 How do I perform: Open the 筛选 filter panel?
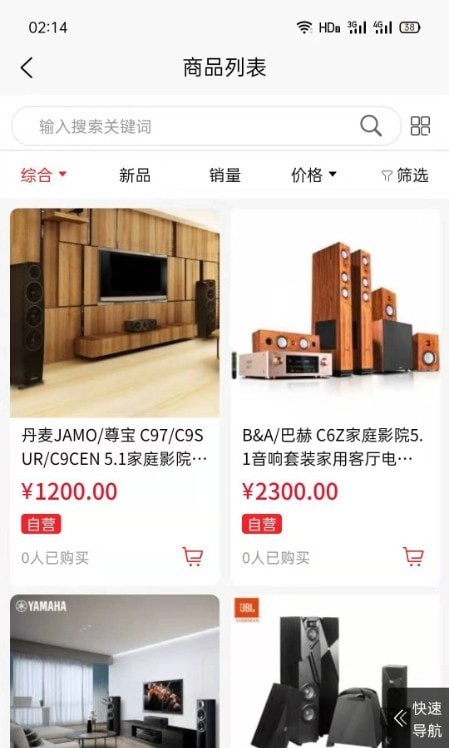coord(405,175)
